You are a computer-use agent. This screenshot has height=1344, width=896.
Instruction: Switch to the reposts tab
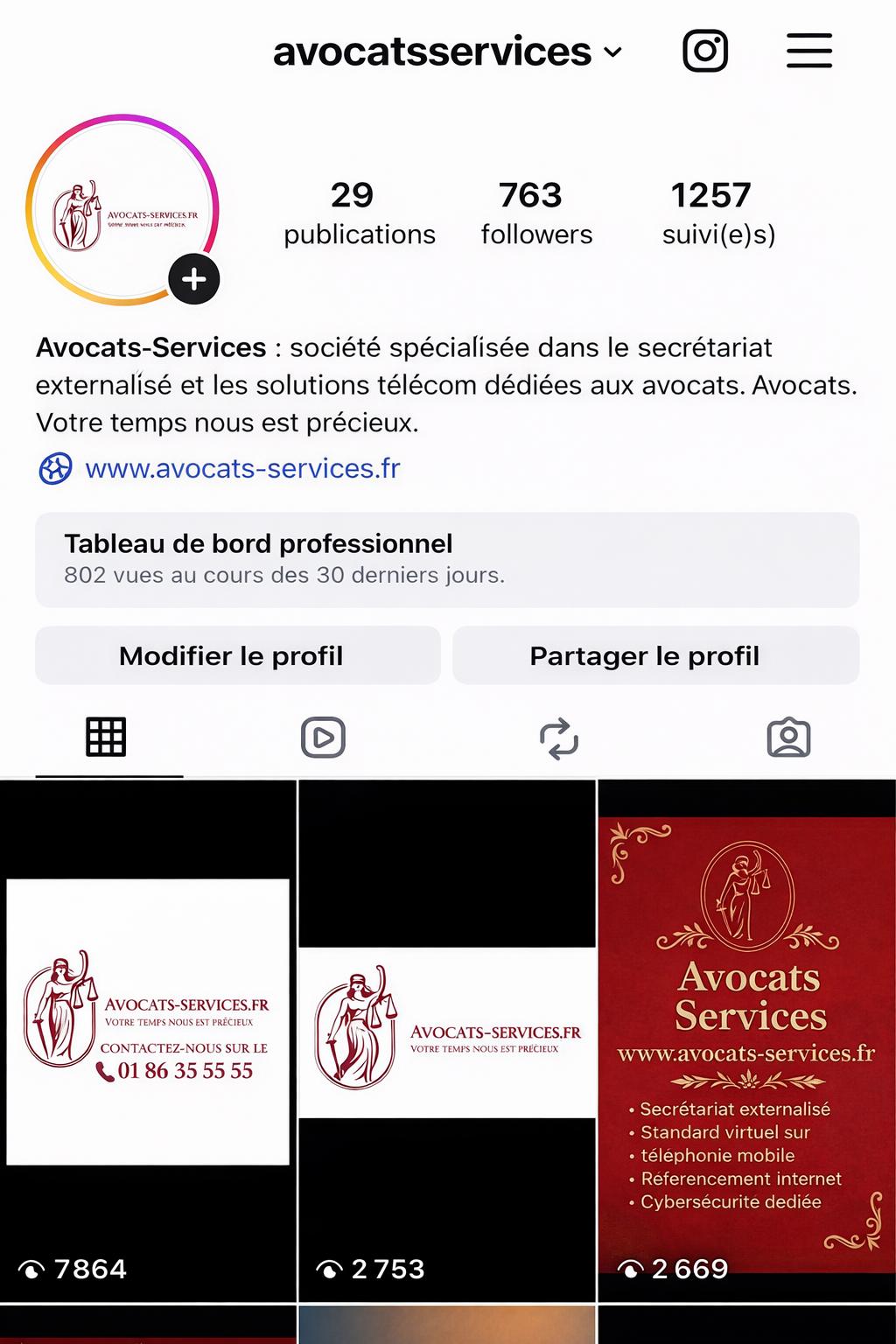tap(559, 738)
